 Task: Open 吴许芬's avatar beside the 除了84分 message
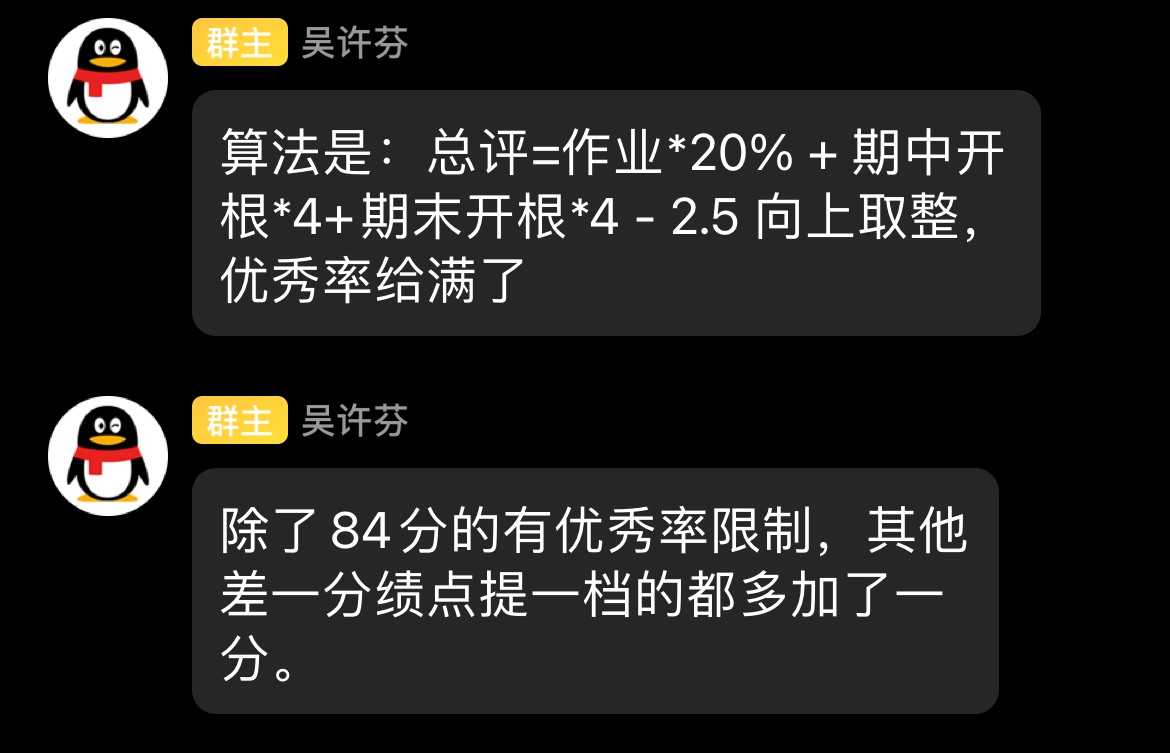[107, 456]
